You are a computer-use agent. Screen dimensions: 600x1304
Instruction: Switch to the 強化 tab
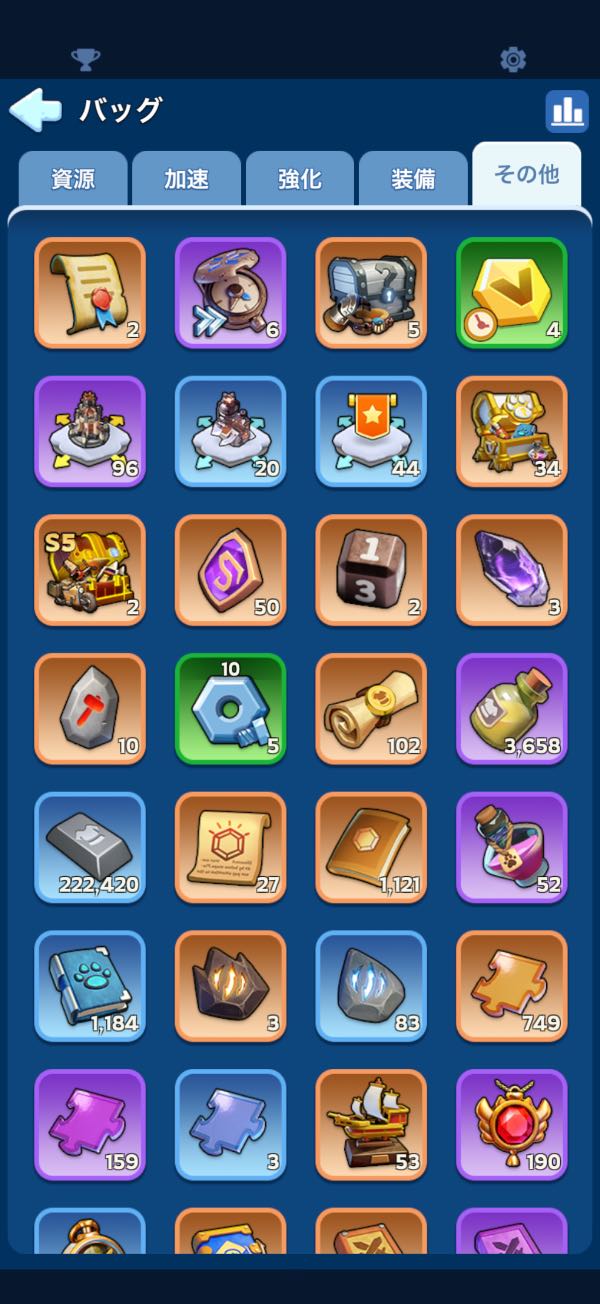tap(300, 179)
